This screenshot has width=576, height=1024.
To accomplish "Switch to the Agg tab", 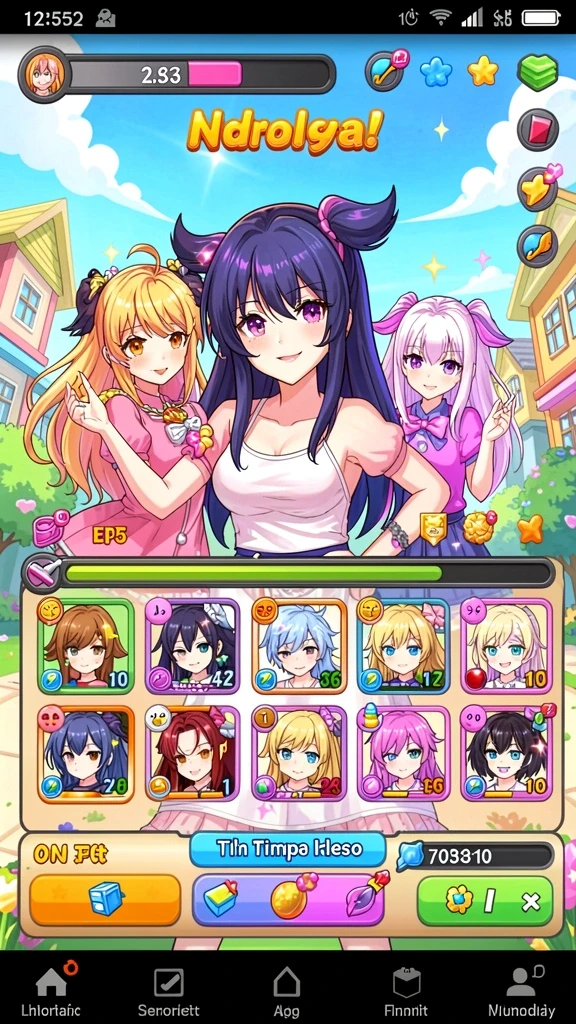I will pyautogui.click(x=287, y=991).
